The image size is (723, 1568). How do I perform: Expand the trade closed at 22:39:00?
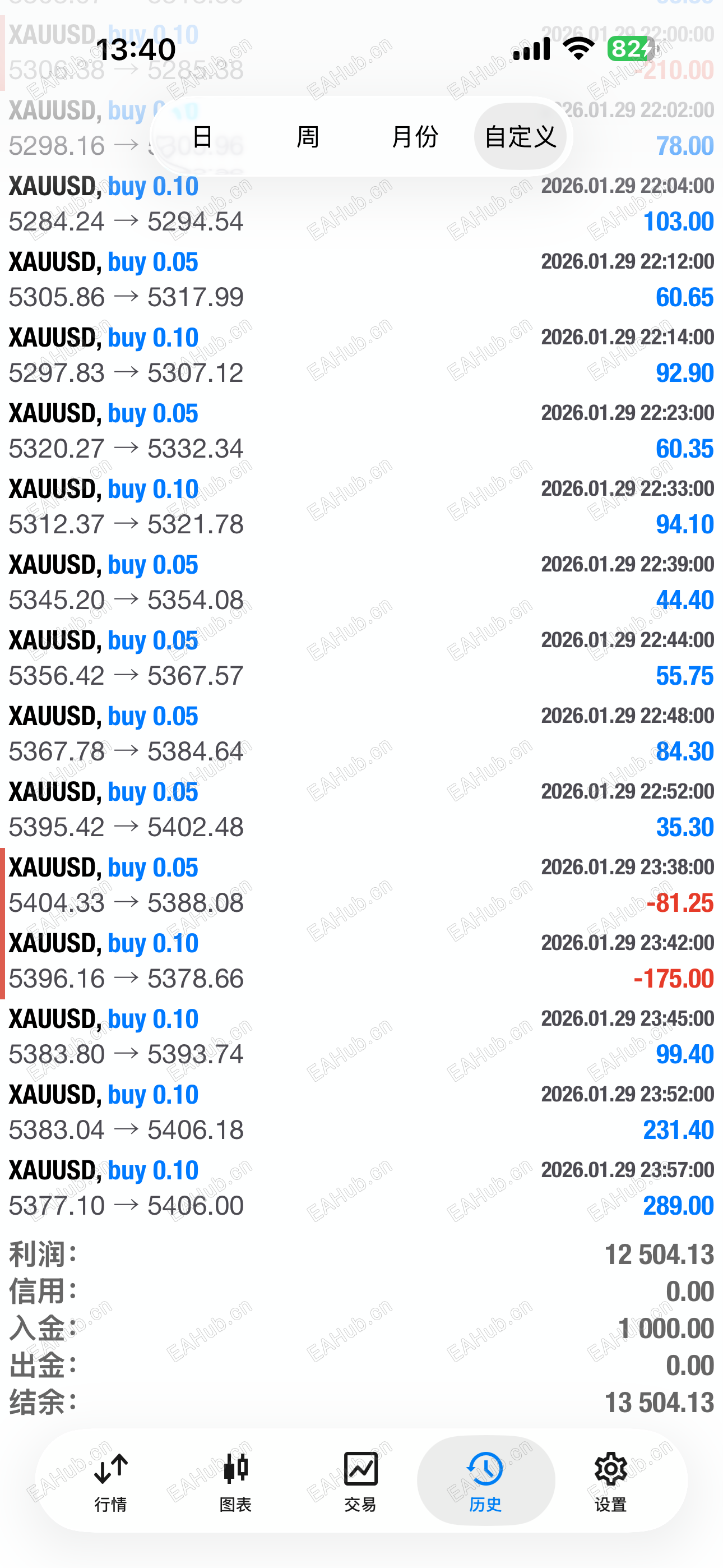click(361, 582)
